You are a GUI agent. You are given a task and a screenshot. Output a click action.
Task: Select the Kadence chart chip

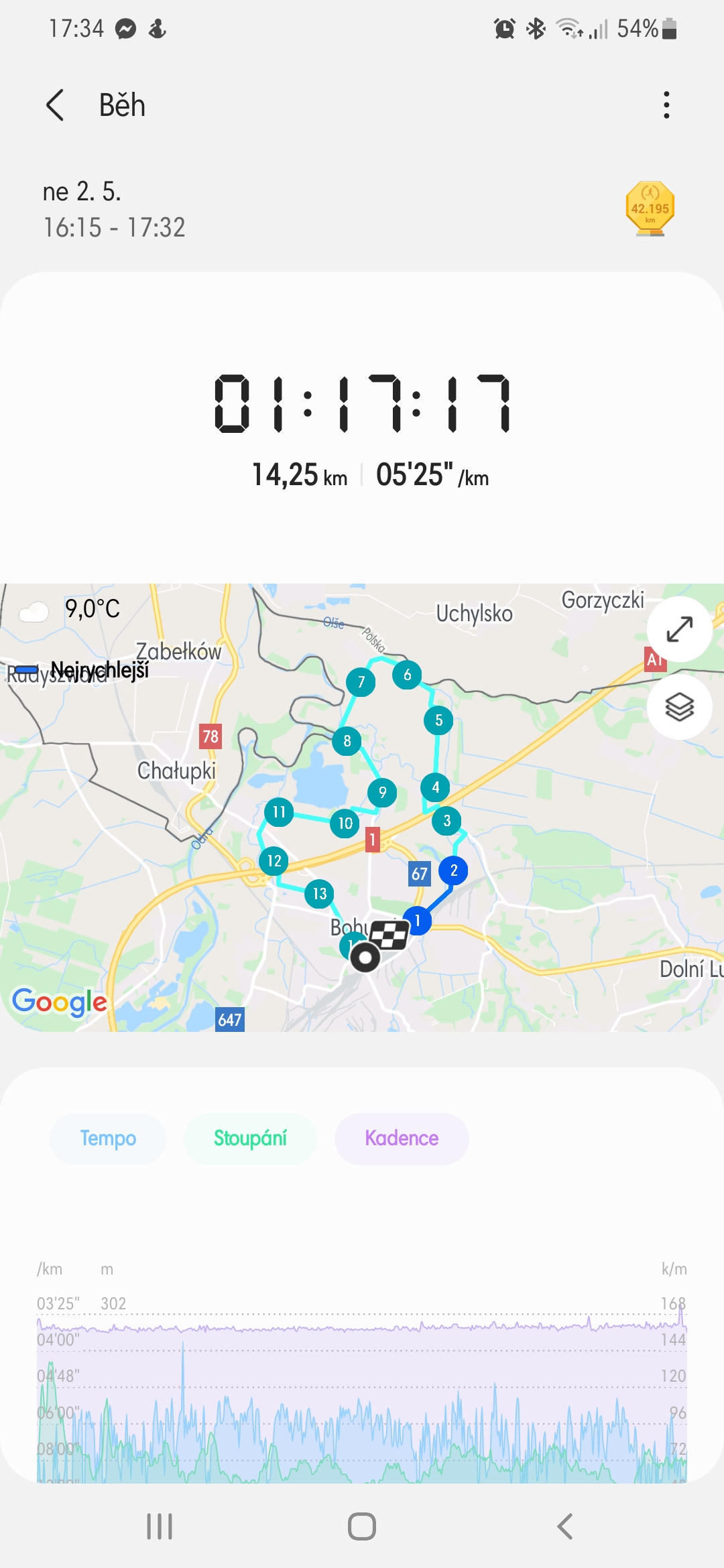pos(402,1138)
